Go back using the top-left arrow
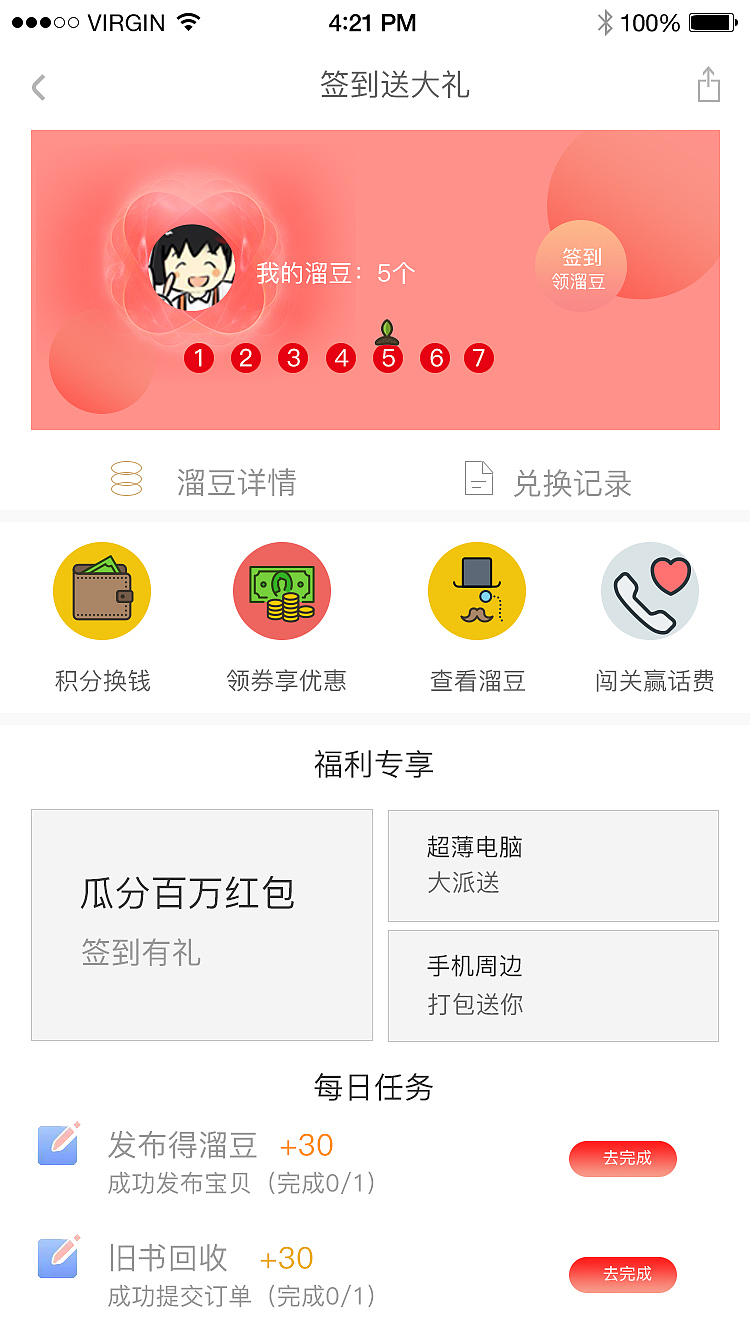Image resolution: width=750 pixels, height=1334 pixels. click(x=39, y=87)
